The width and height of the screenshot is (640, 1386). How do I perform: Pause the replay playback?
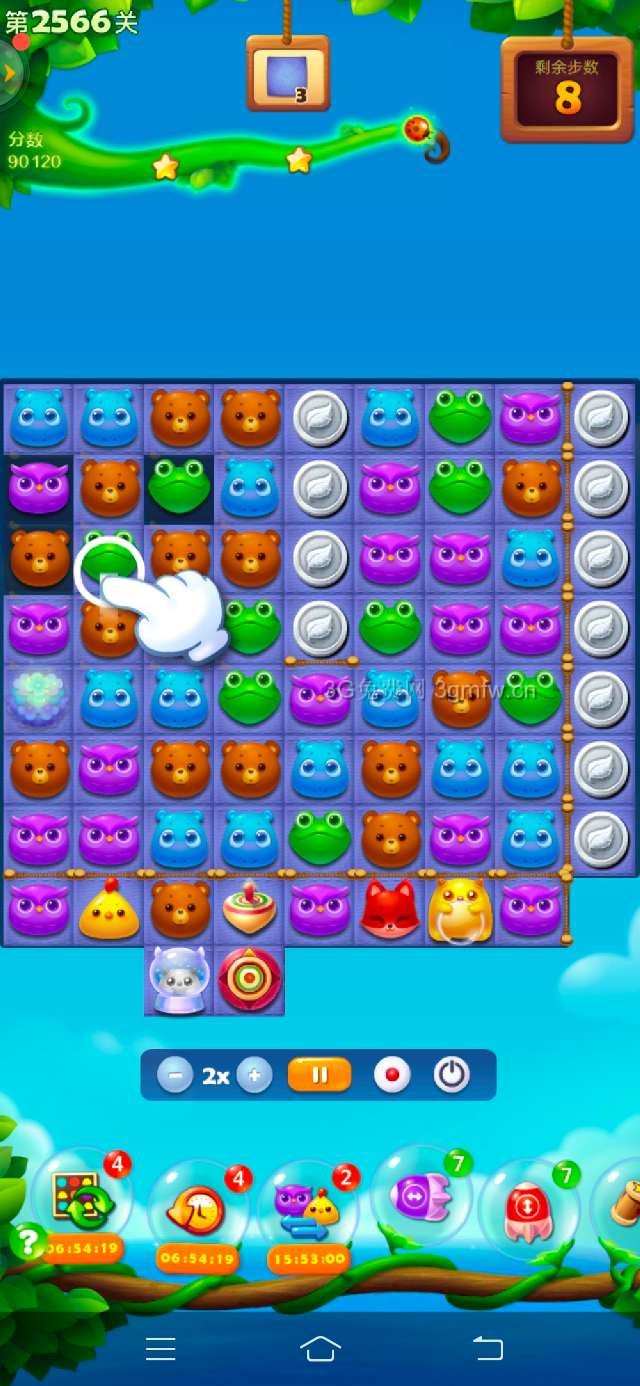pos(319,1076)
